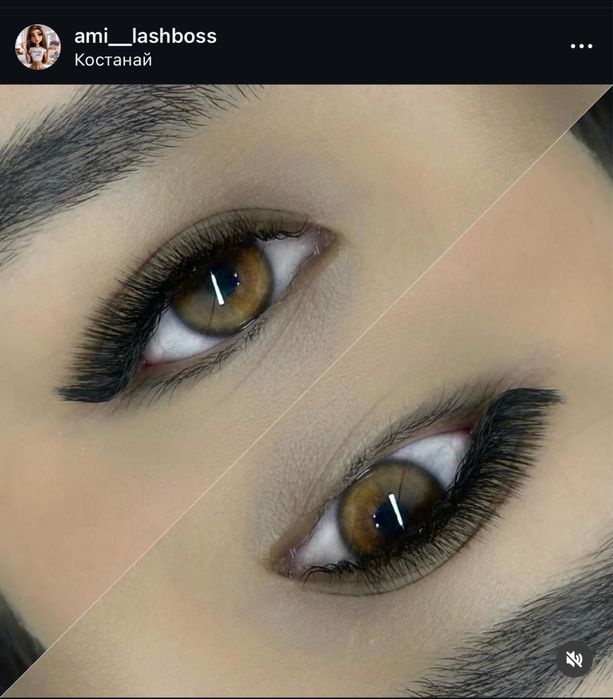The width and height of the screenshot is (613, 699).
Task: Open the ami__lashboss username link
Action: point(145,36)
